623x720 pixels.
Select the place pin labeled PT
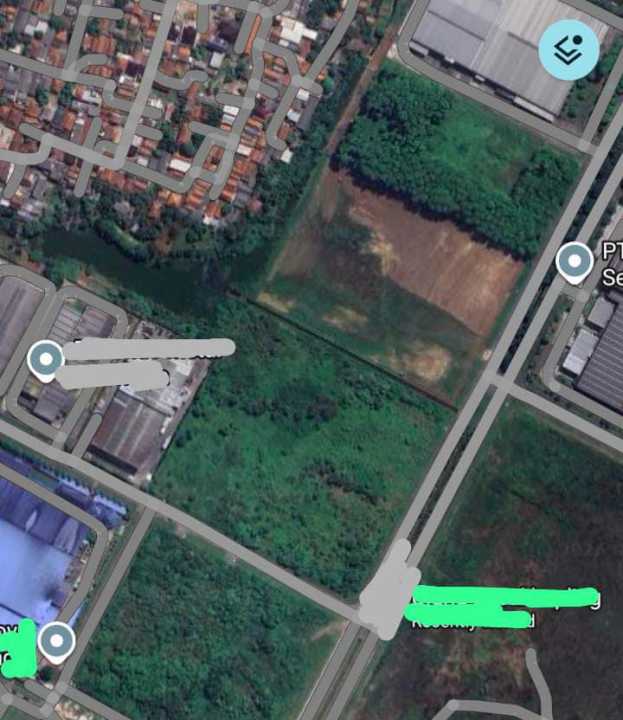(x=574, y=262)
